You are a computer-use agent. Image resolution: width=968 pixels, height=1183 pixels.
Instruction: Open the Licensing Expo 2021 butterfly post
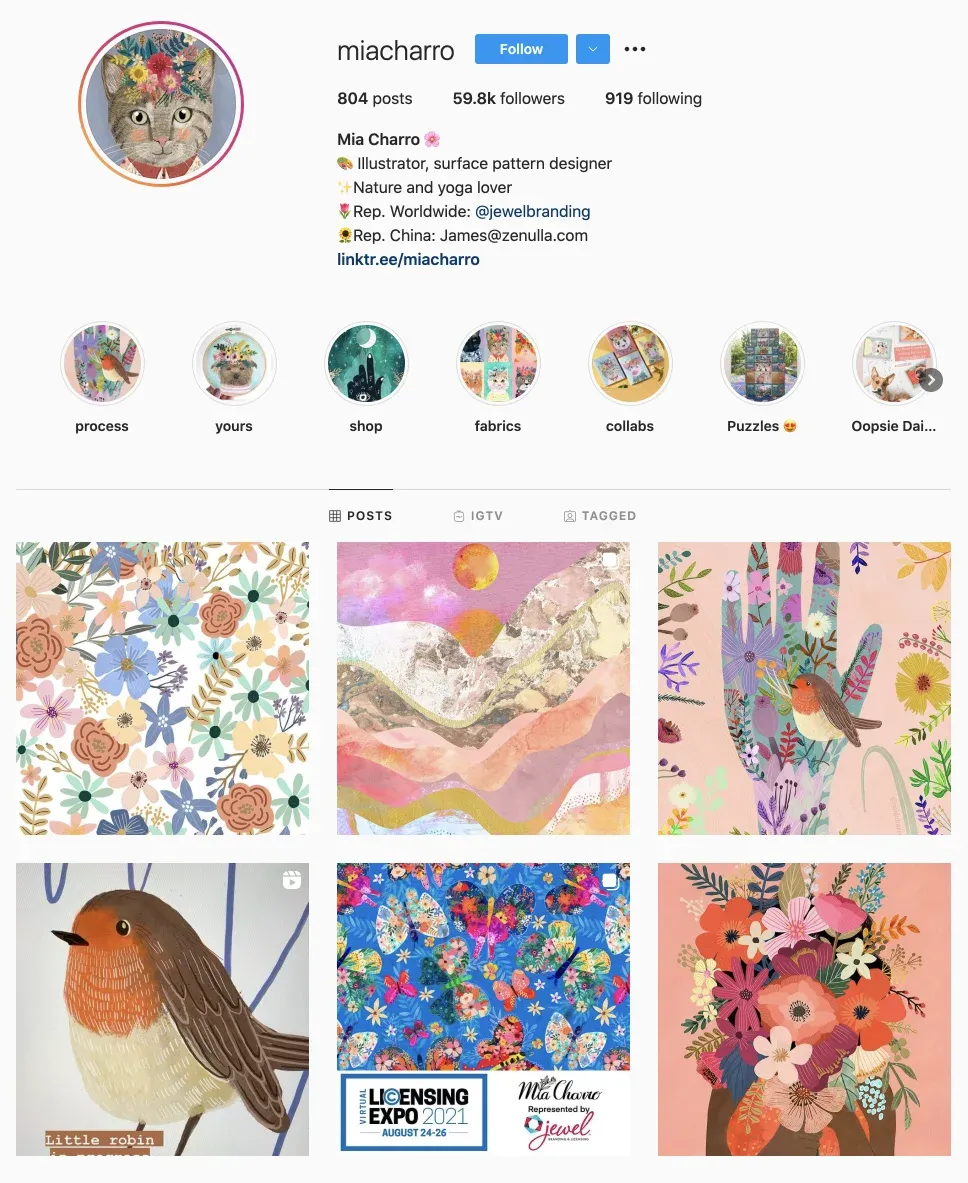(483, 1009)
